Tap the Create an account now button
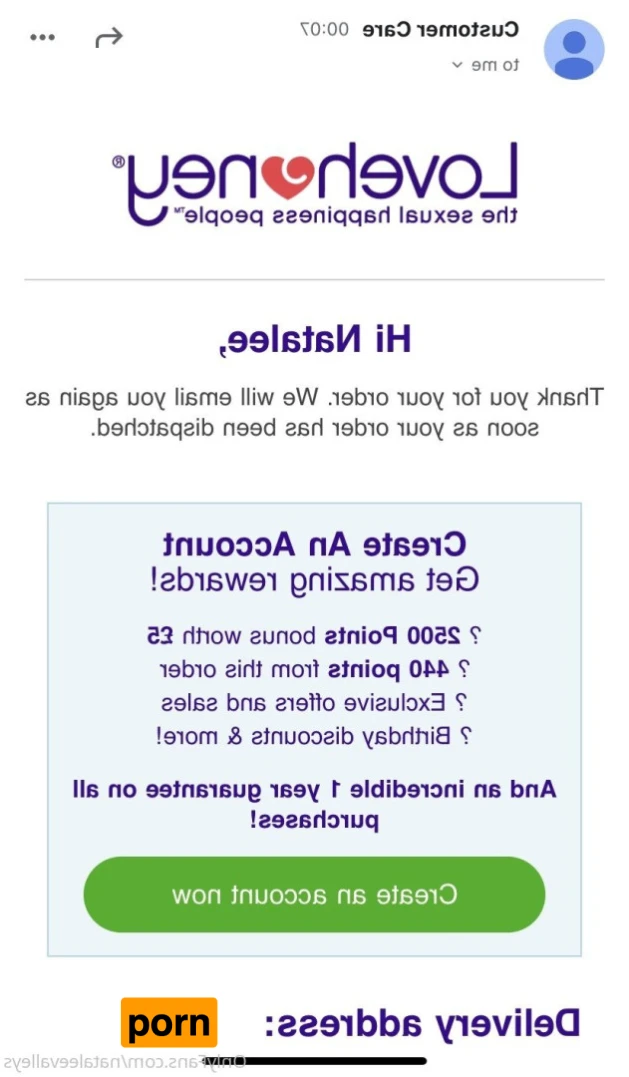Image resolution: width=629 pixels, height=1077 pixels. pyautogui.click(x=314, y=893)
